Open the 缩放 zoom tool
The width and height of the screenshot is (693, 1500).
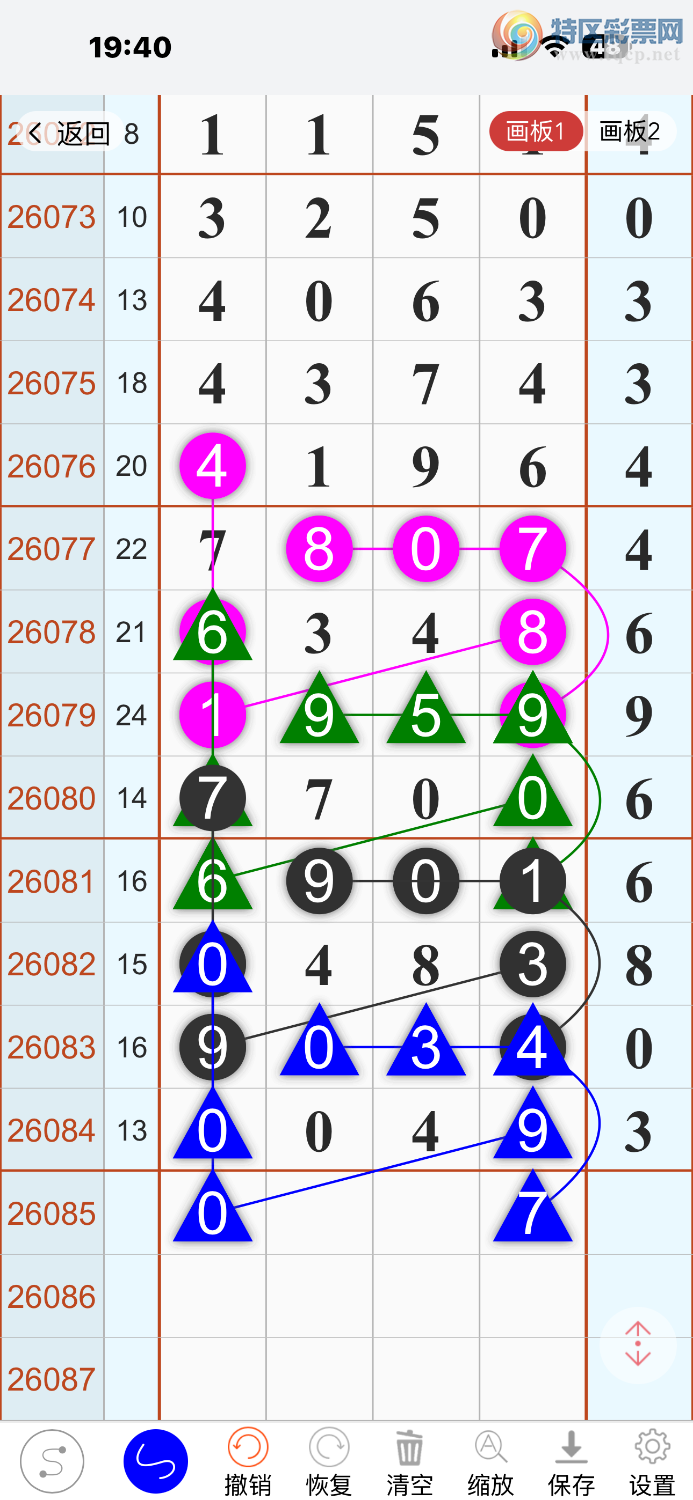click(490, 1461)
